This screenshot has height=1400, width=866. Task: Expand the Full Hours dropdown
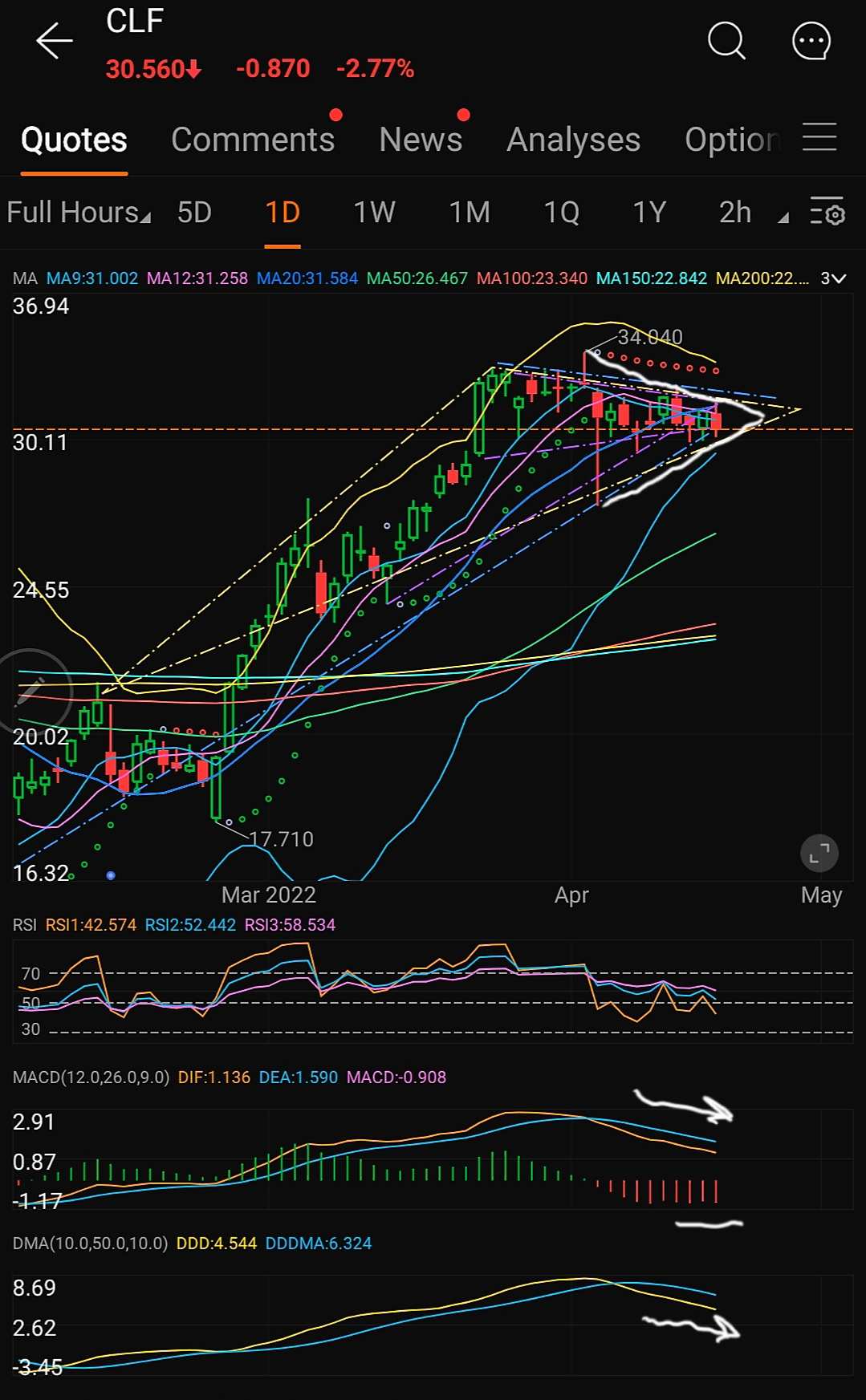click(79, 213)
